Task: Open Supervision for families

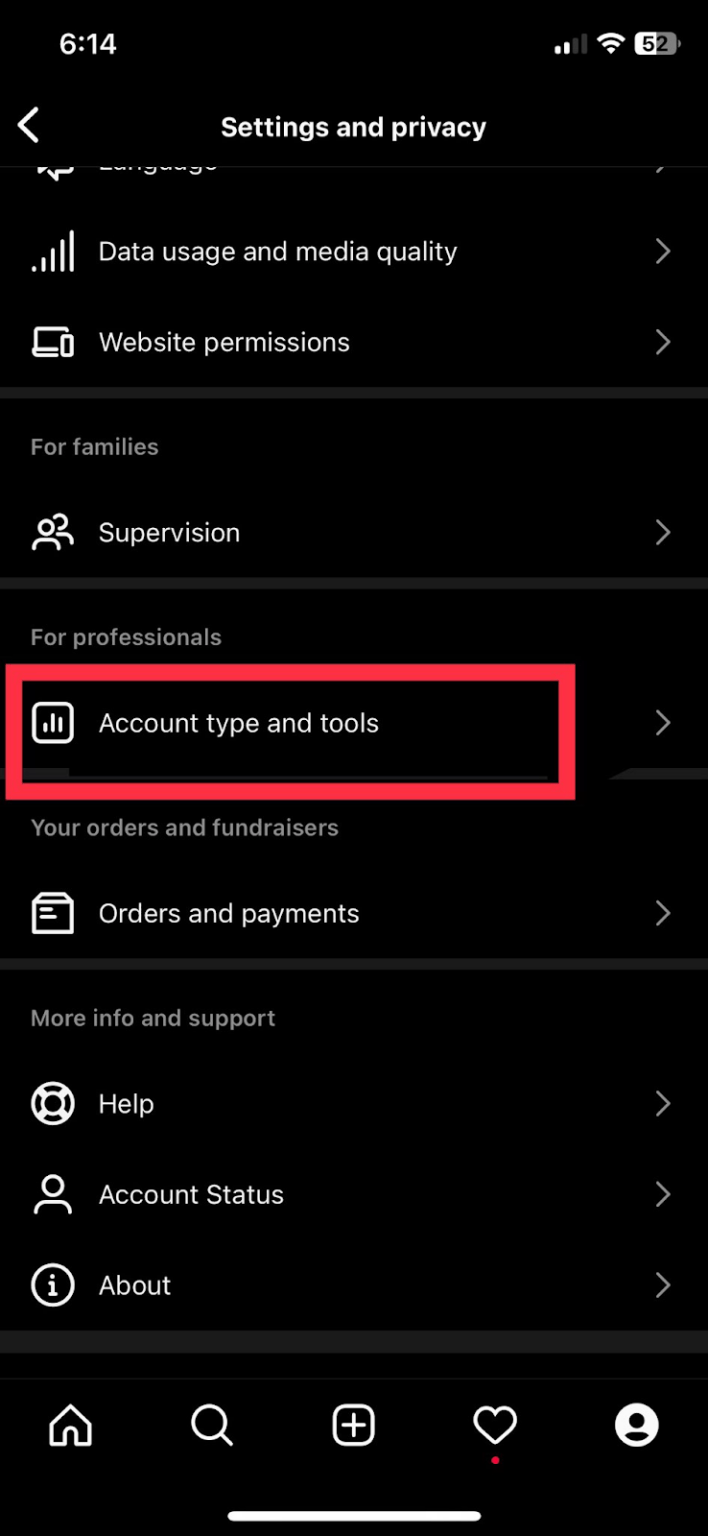Action: tap(354, 533)
